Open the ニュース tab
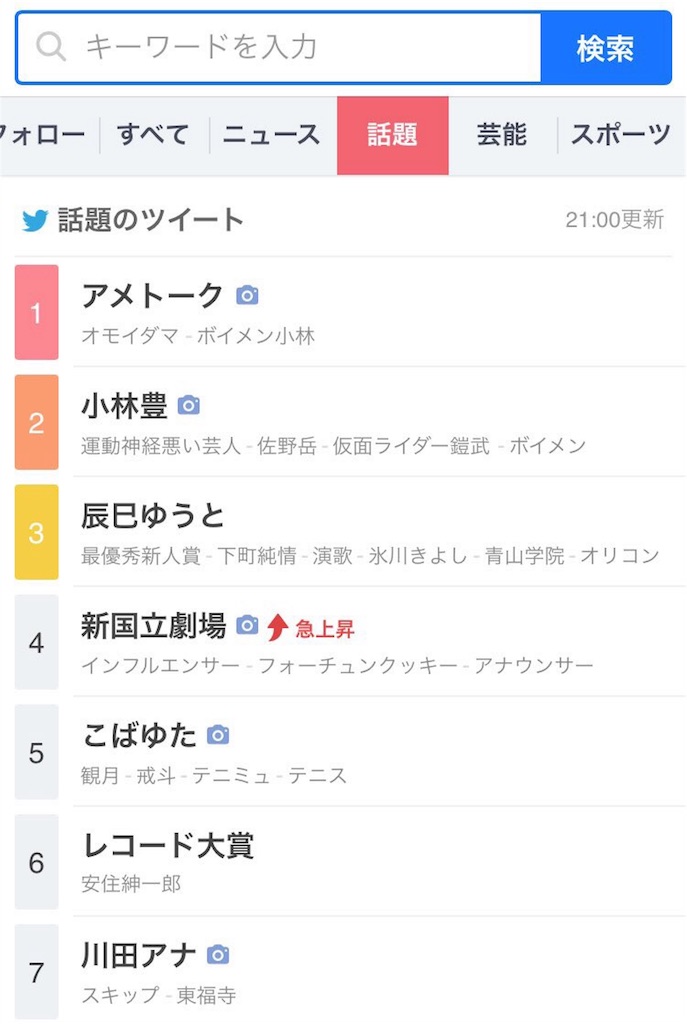The width and height of the screenshot is (687, 1024). pyautogui.click(x=271, y=135)
